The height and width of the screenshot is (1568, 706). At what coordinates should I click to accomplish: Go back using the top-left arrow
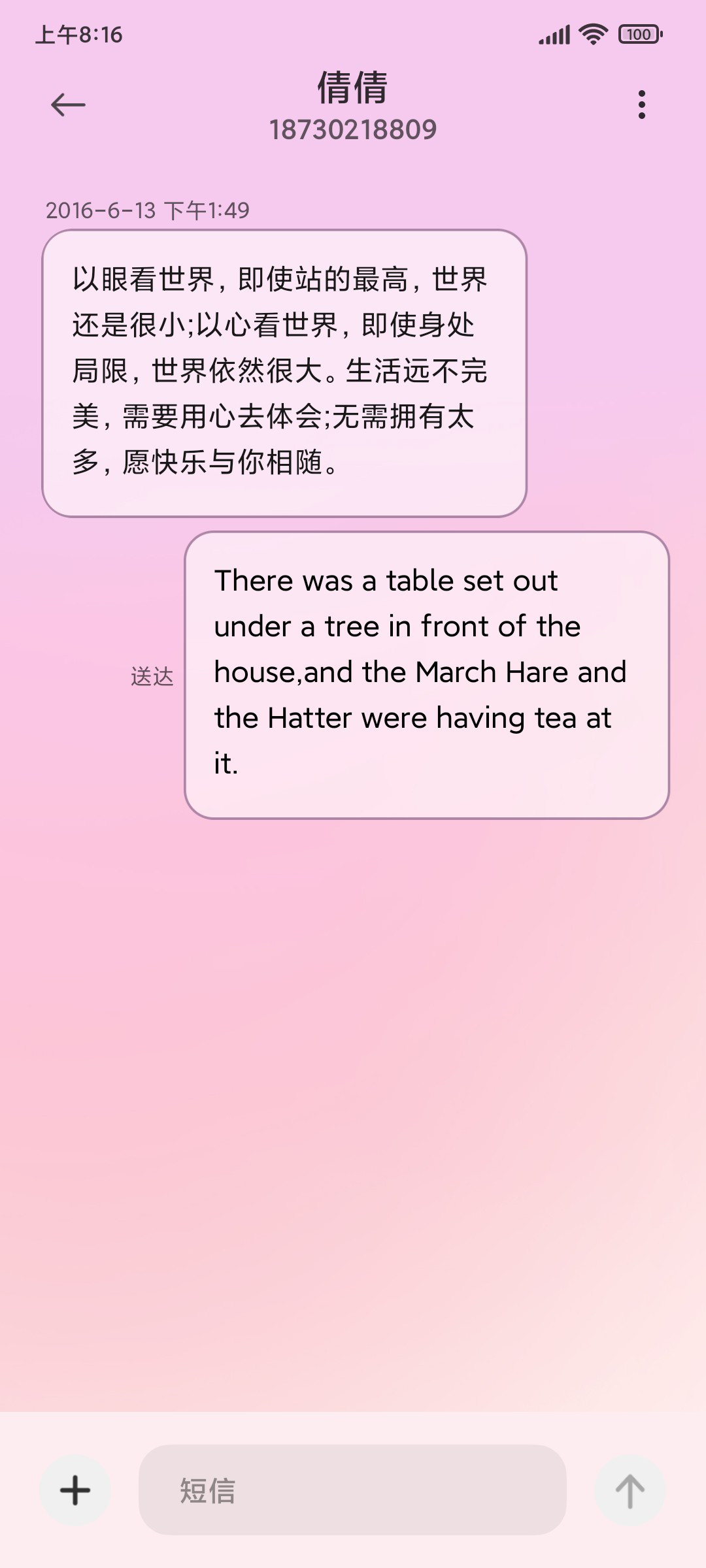click(x=68, y=105)
